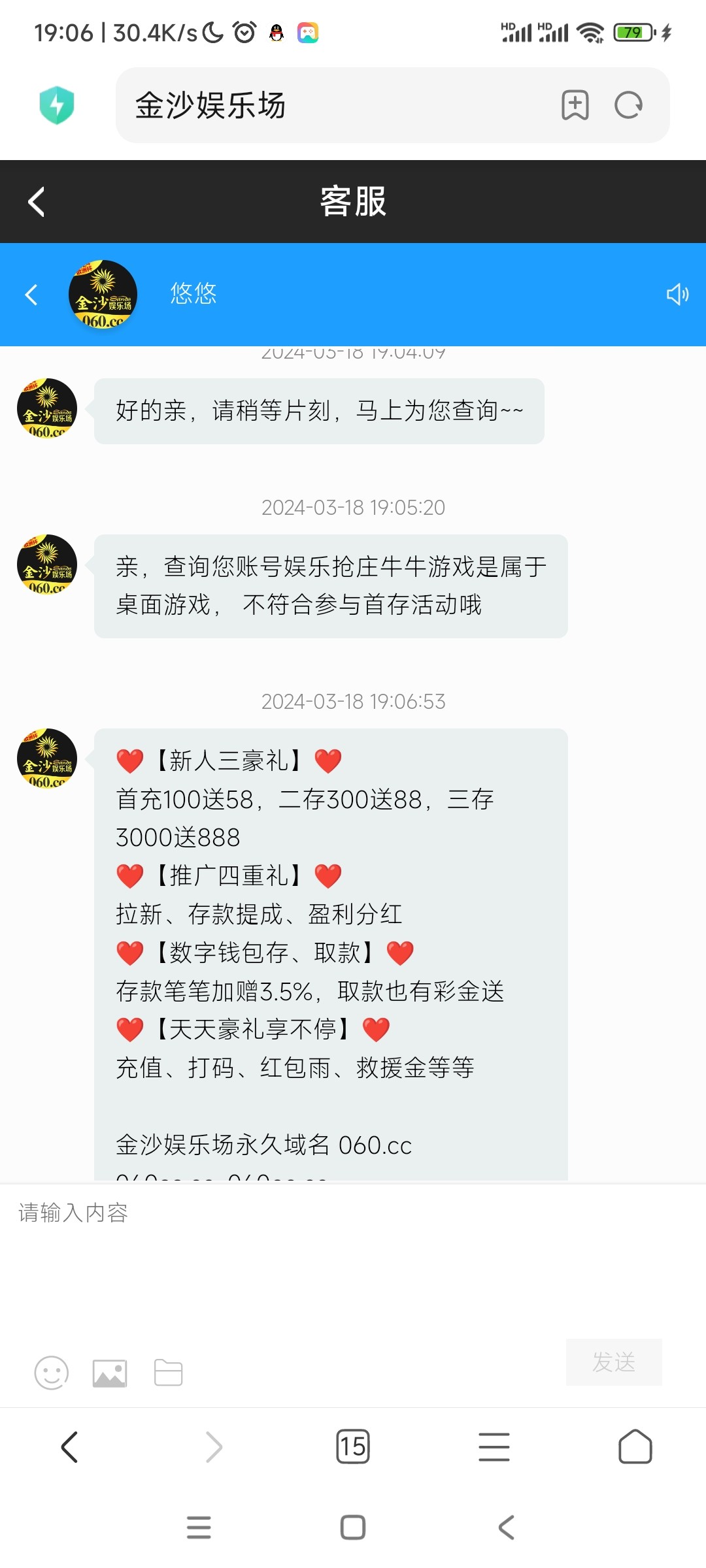Screen dimensions: 706x1568
Task: Open the 15 browser tabs view
Action: (x=353, y=1446)
